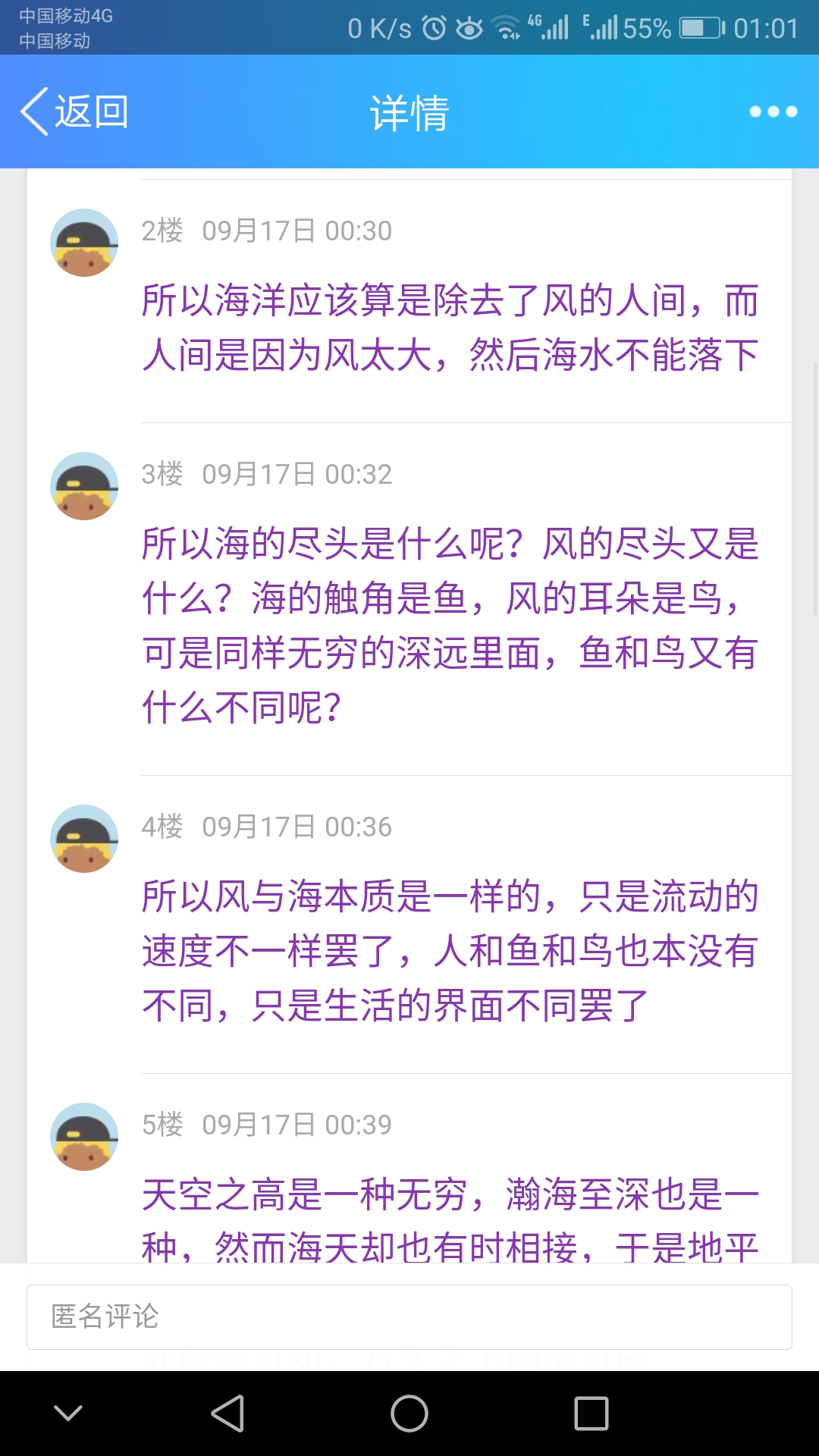Select the 3楼 comment about 海的尽头
The height and width of the screenshot is (1456, 819).
click(450, 625)
